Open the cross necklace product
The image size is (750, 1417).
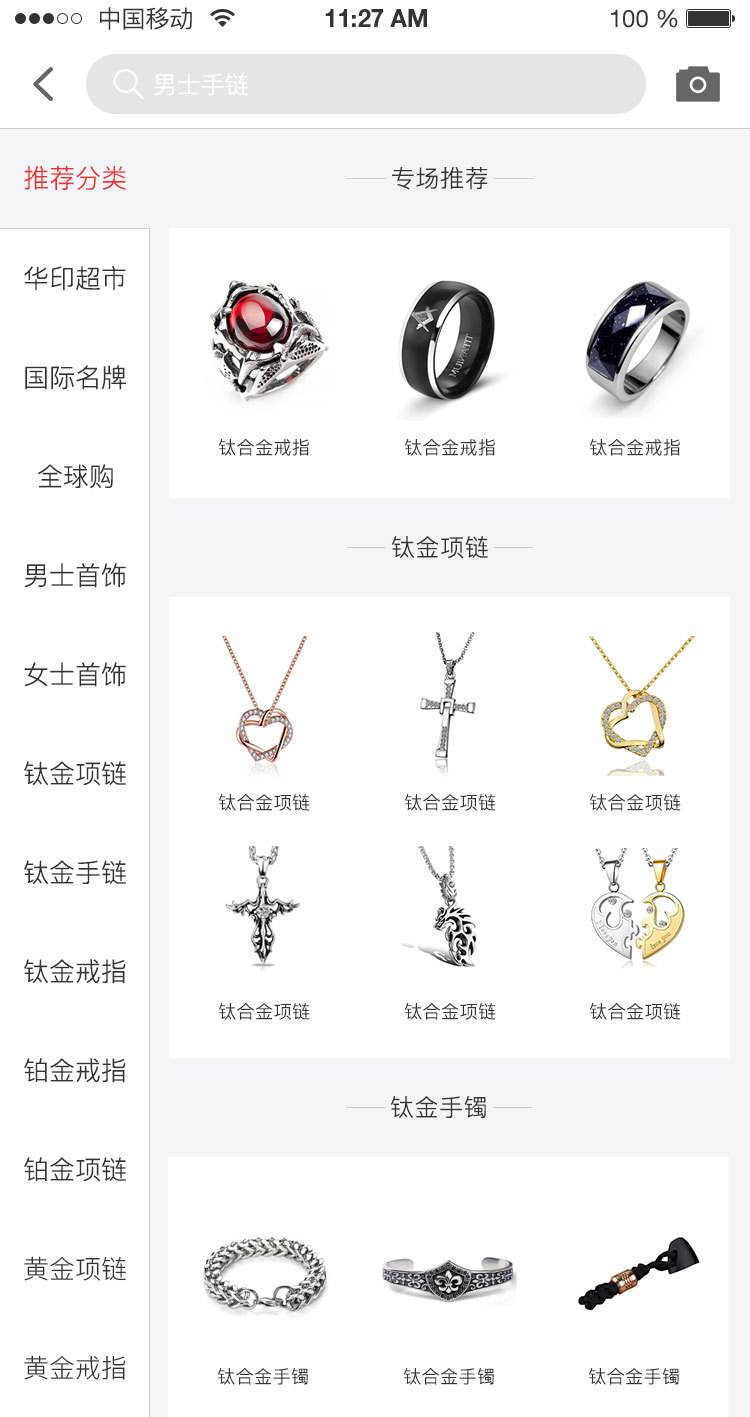(x=449, y=700)
